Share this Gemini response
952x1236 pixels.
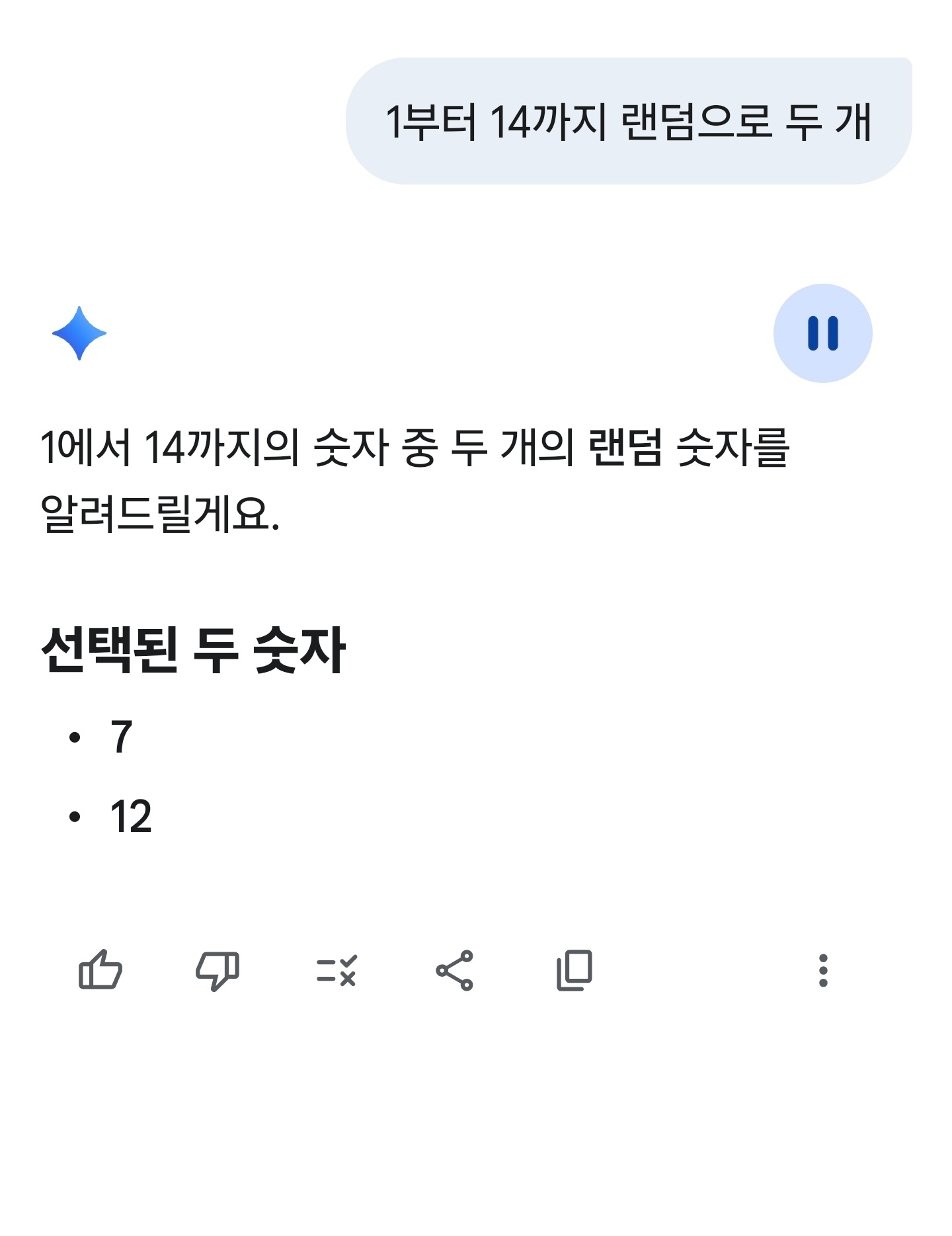(x=455, y=970)
